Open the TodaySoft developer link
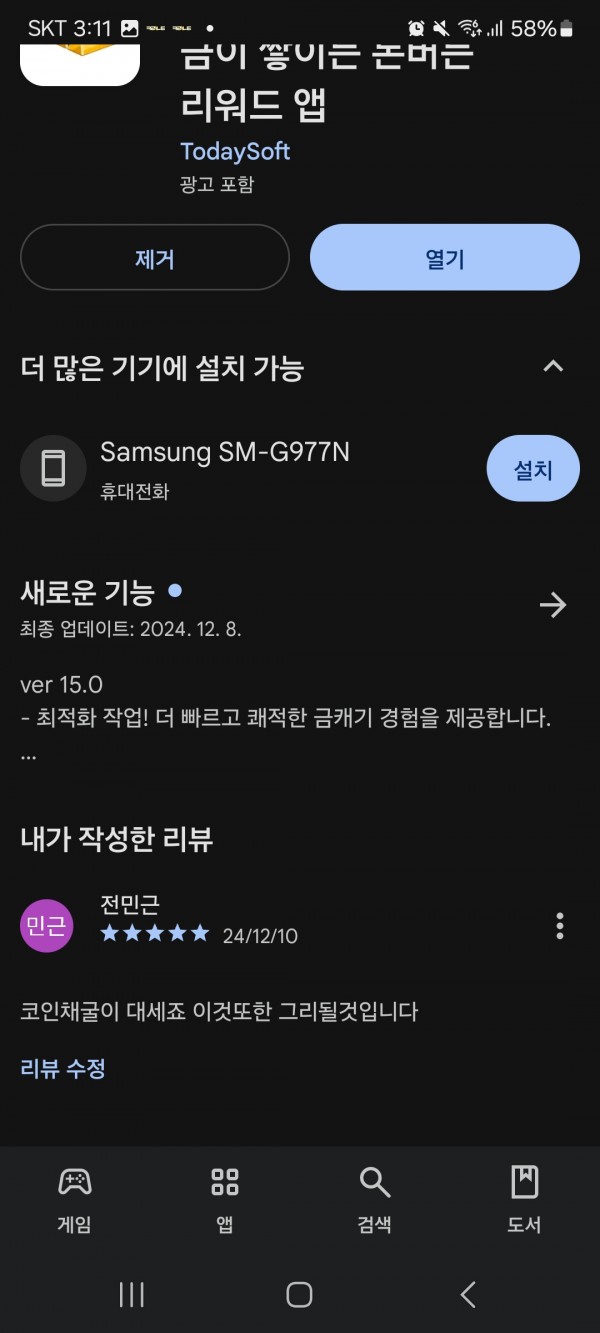The height and width of the screenshot is (1333, 600). (x=235, y=151)
